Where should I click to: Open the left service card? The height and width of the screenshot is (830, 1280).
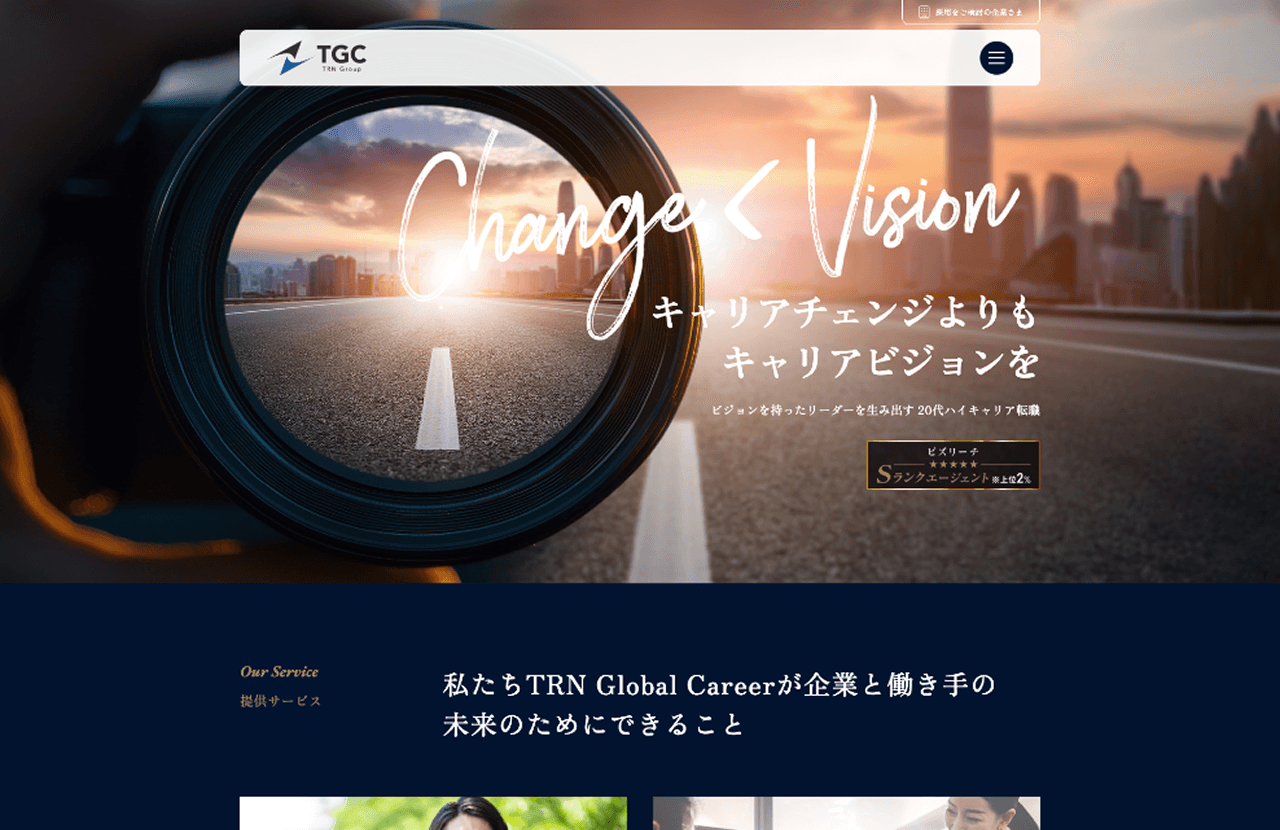[x=433, y=813]
